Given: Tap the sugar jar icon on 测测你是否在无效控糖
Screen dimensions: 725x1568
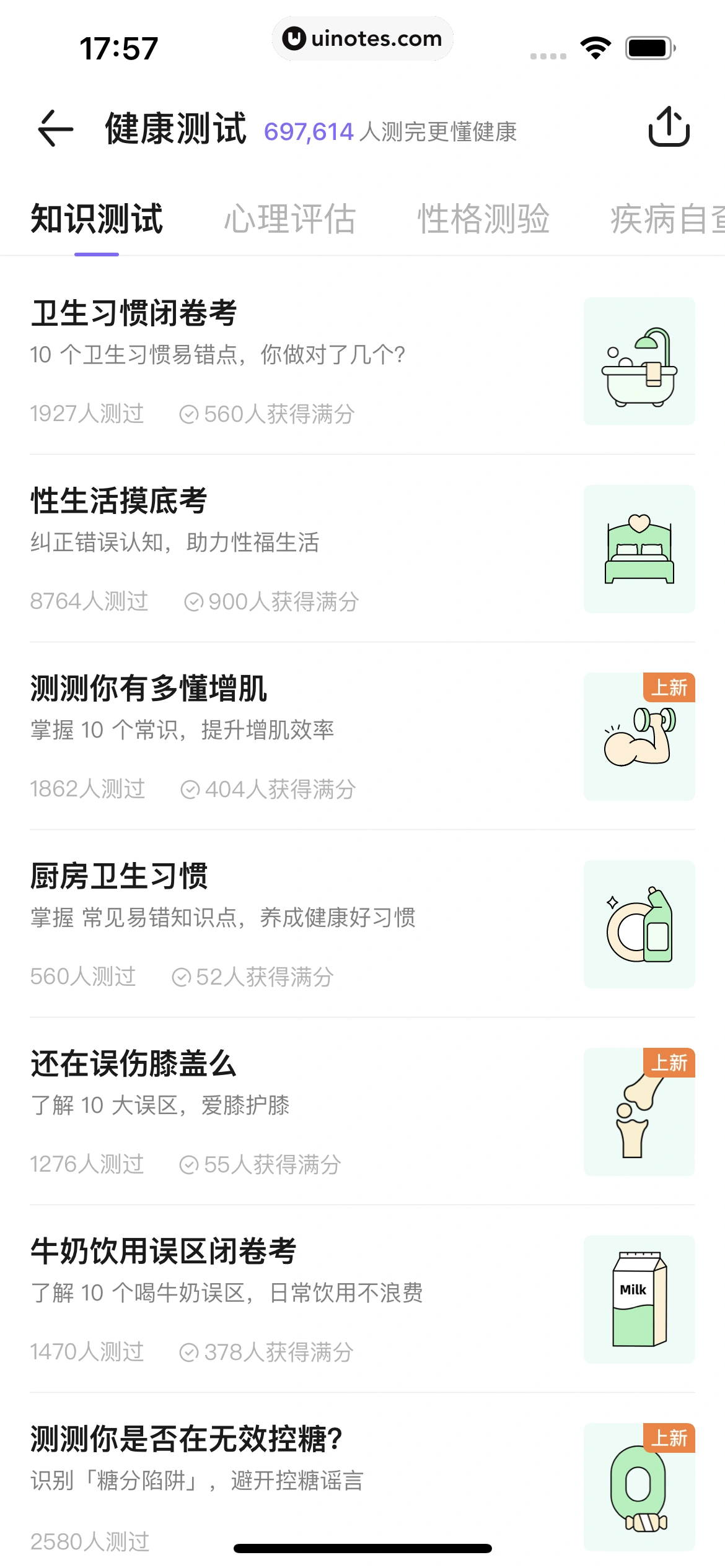Looking at the screenshot, I should pos(639,1486).
